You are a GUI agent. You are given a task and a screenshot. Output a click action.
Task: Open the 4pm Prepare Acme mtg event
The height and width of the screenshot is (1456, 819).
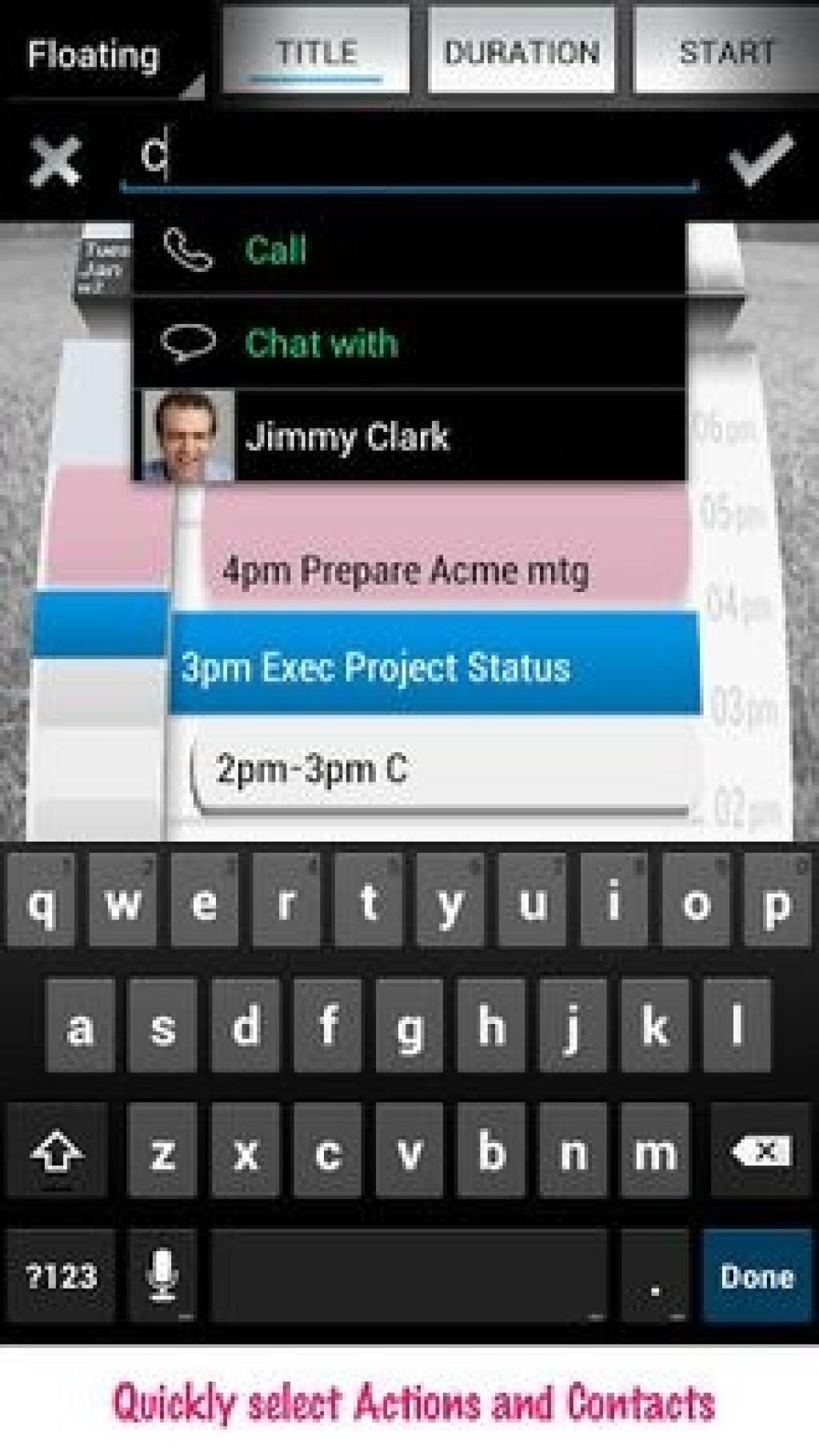[444, 570]
